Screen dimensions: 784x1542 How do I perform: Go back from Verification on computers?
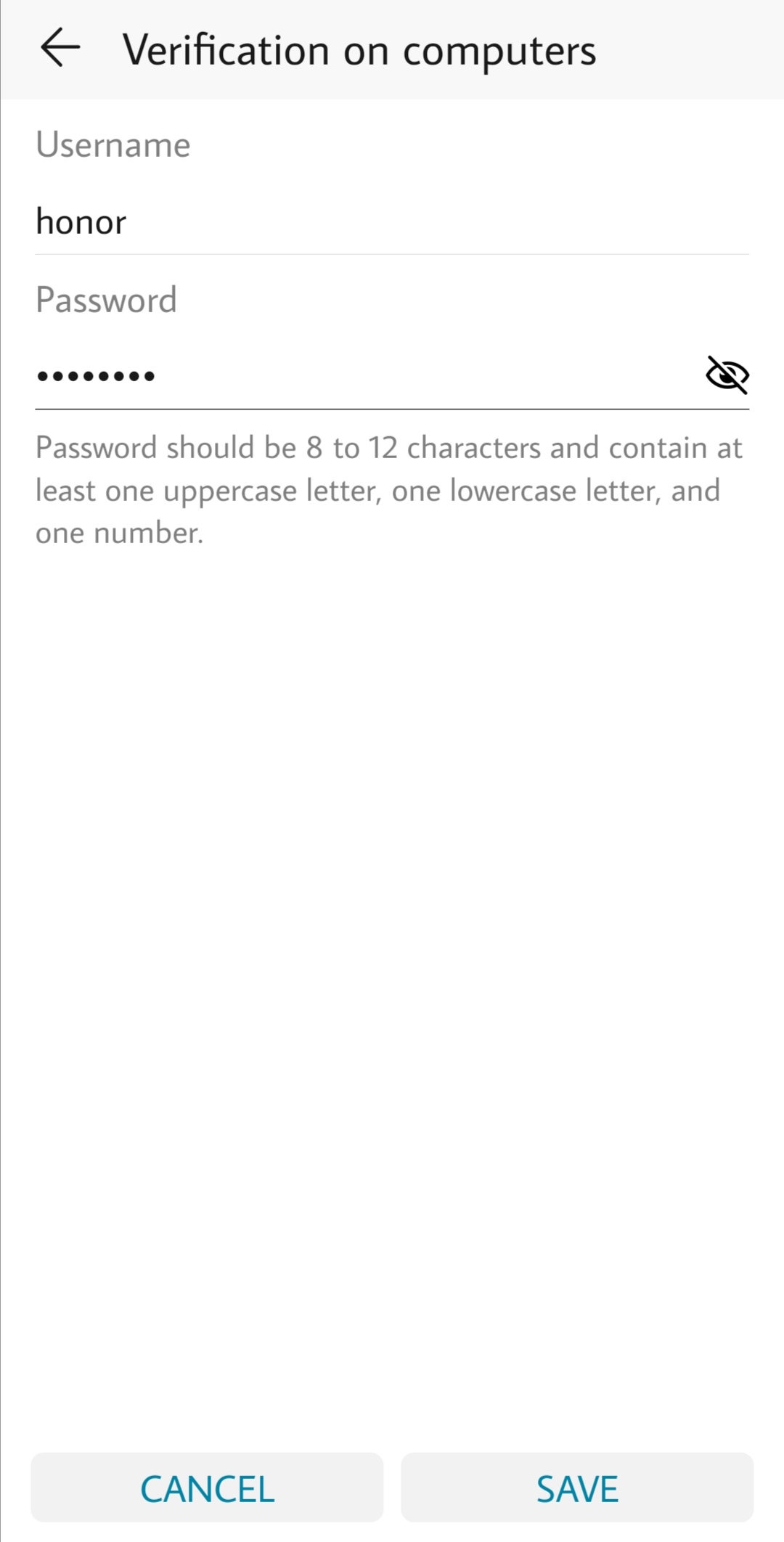60,49
